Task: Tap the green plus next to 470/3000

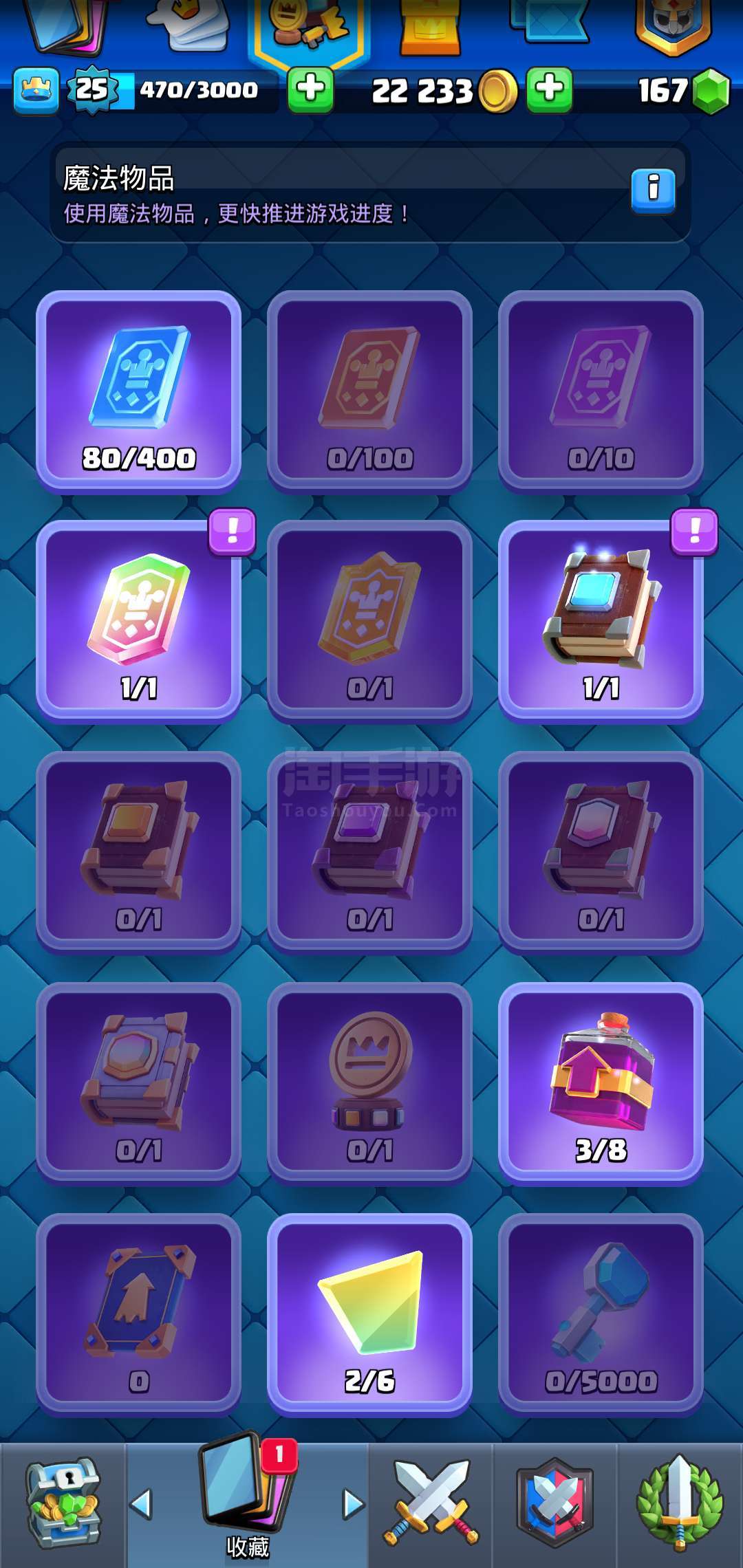Action: pyautogui.click(x=310, y=90)
